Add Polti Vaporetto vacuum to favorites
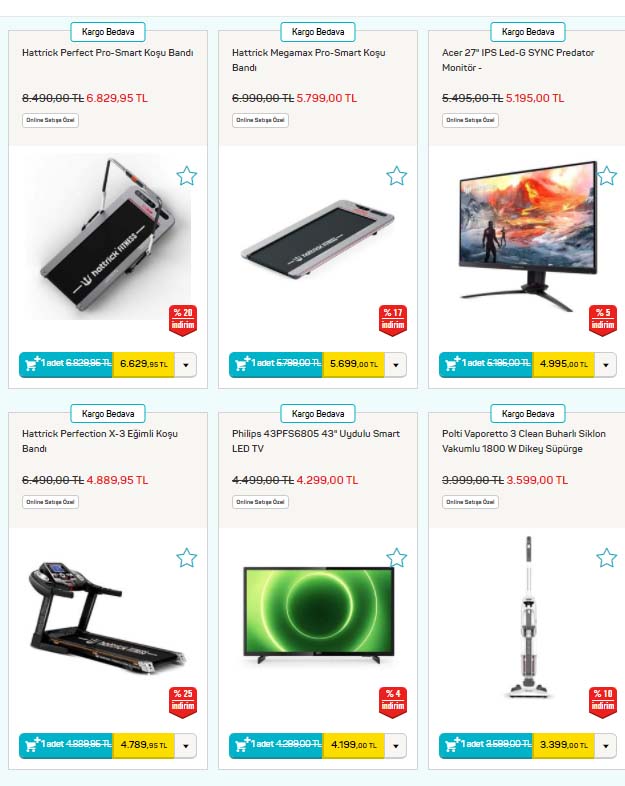The image size is (625, 786). pos(607,558)
